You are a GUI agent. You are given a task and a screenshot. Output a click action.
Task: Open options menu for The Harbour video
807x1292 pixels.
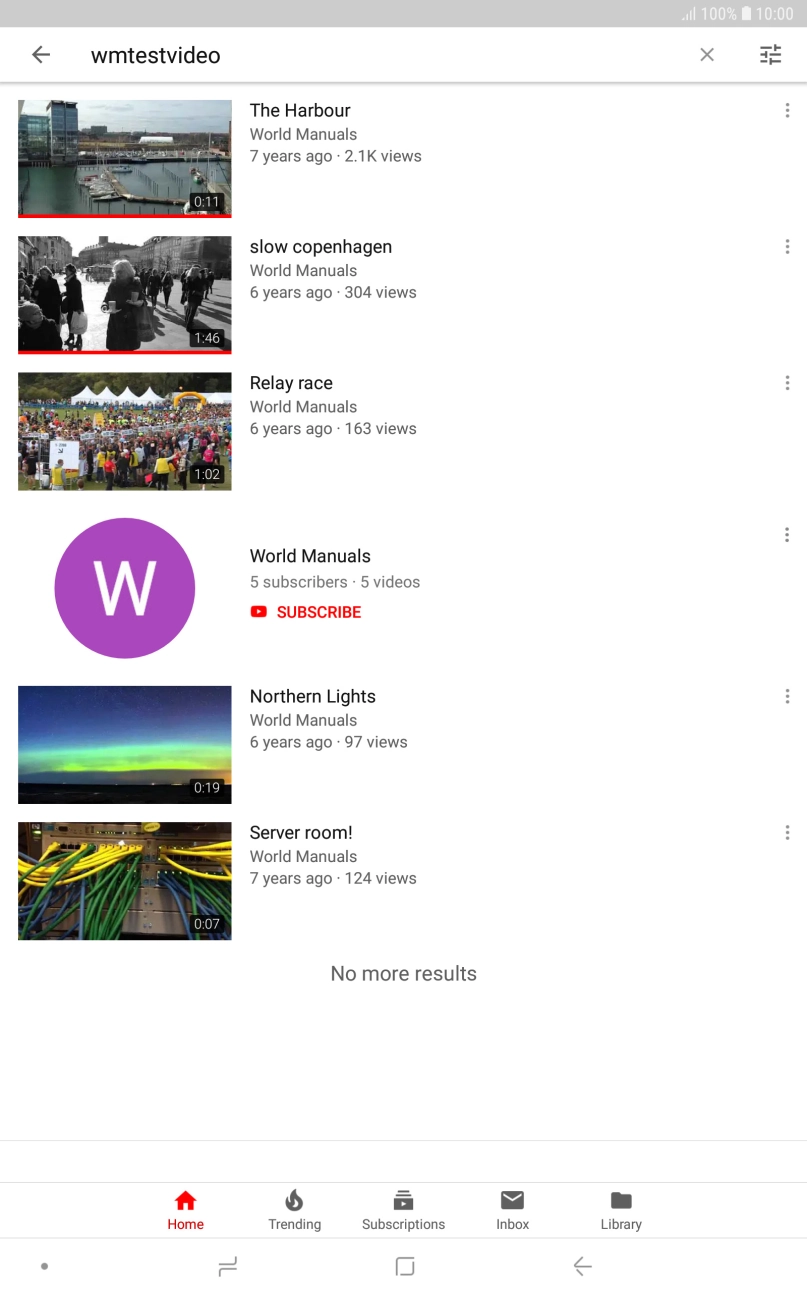tap(787, 110)
